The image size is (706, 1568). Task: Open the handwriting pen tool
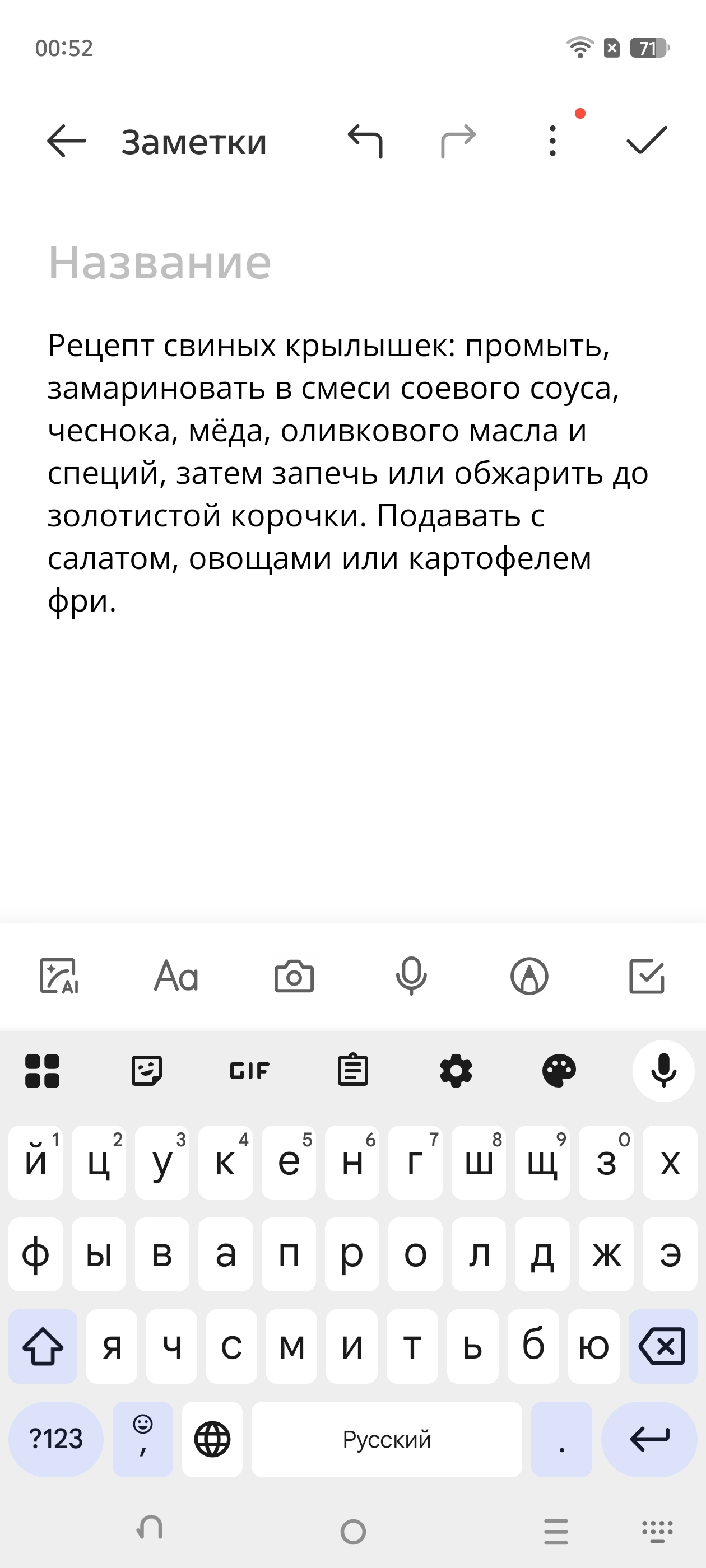click(x=529, y=976)
